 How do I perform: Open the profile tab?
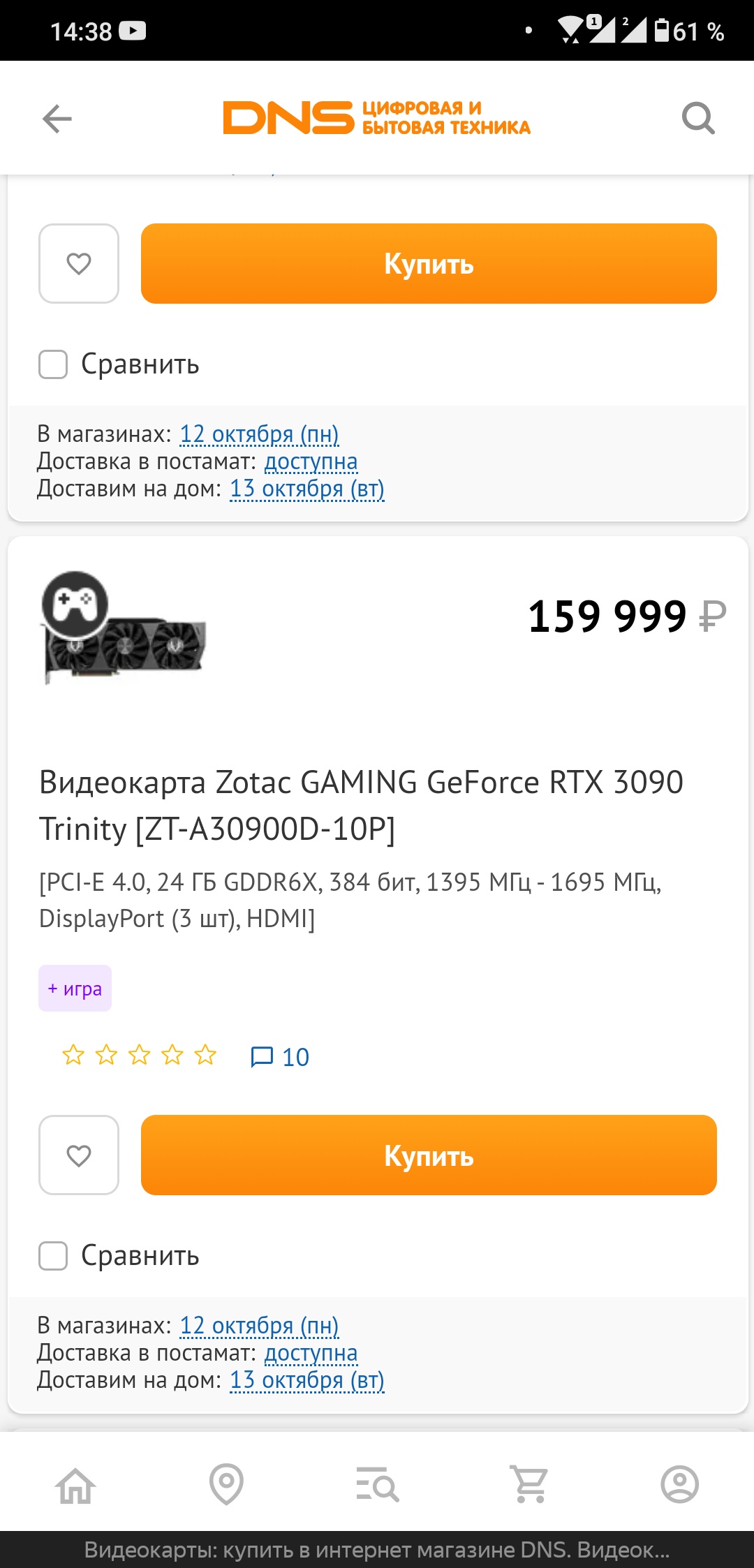tap(679, 1485)
